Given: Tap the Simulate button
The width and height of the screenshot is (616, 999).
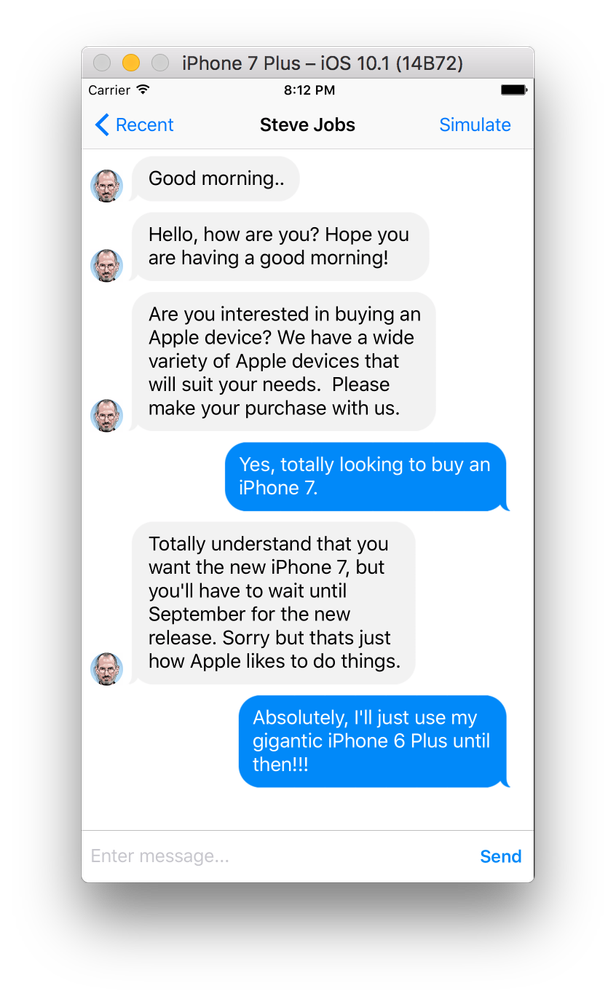Looking at the screenshot, I should pyautogui.click(x=475, y=125).
